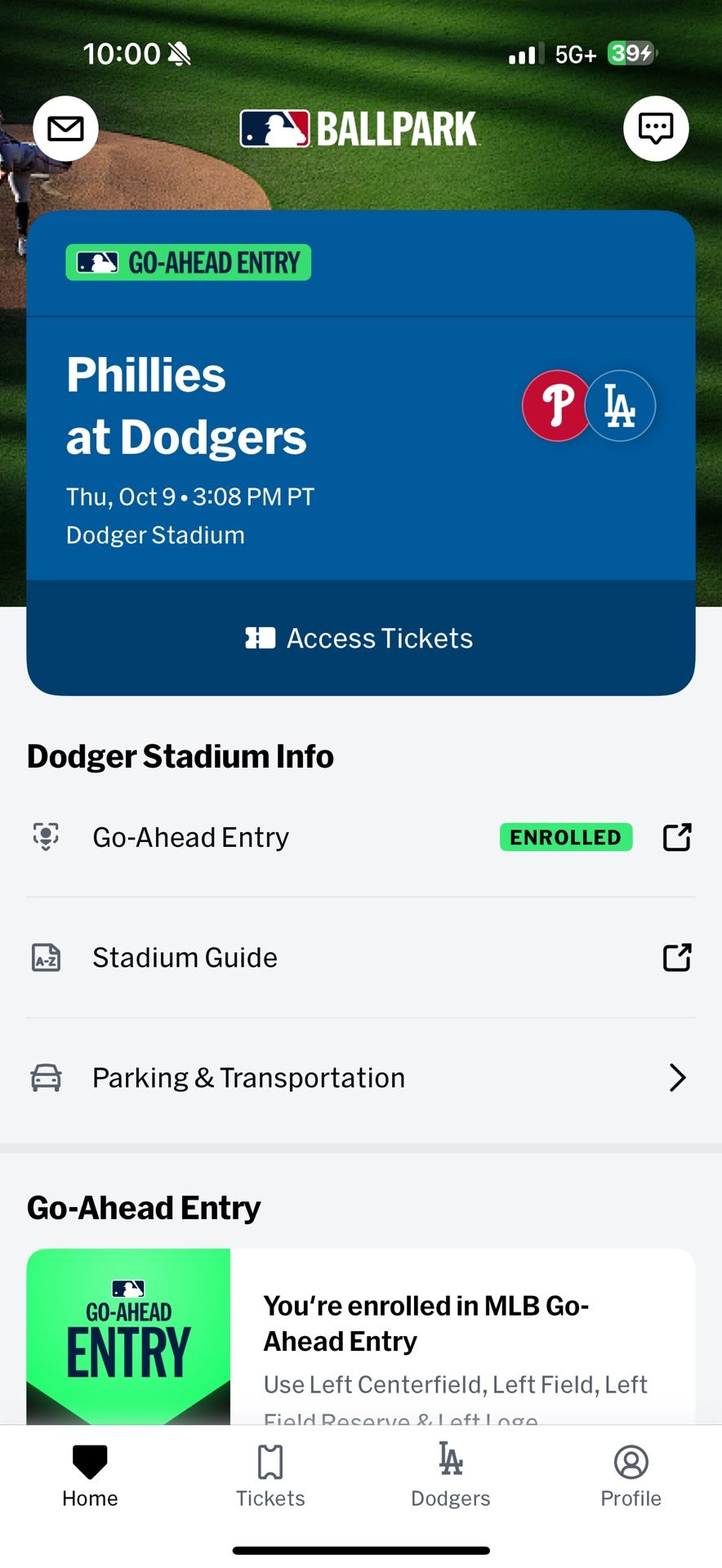Switch to the Tickets tab
Screen dimensions: 722x1568
[270, 1476]
